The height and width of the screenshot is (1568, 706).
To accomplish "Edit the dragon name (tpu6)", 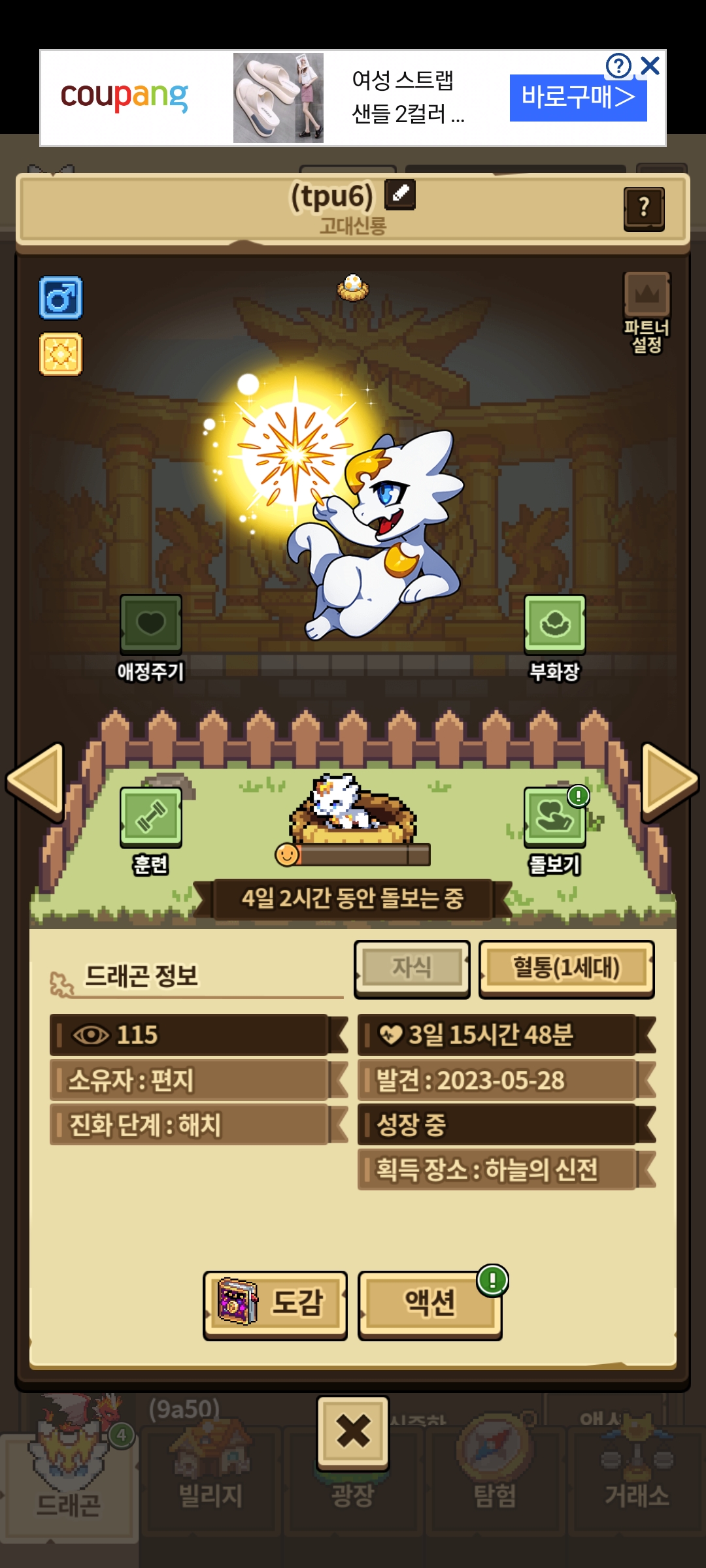I will [x=400, y=194].
